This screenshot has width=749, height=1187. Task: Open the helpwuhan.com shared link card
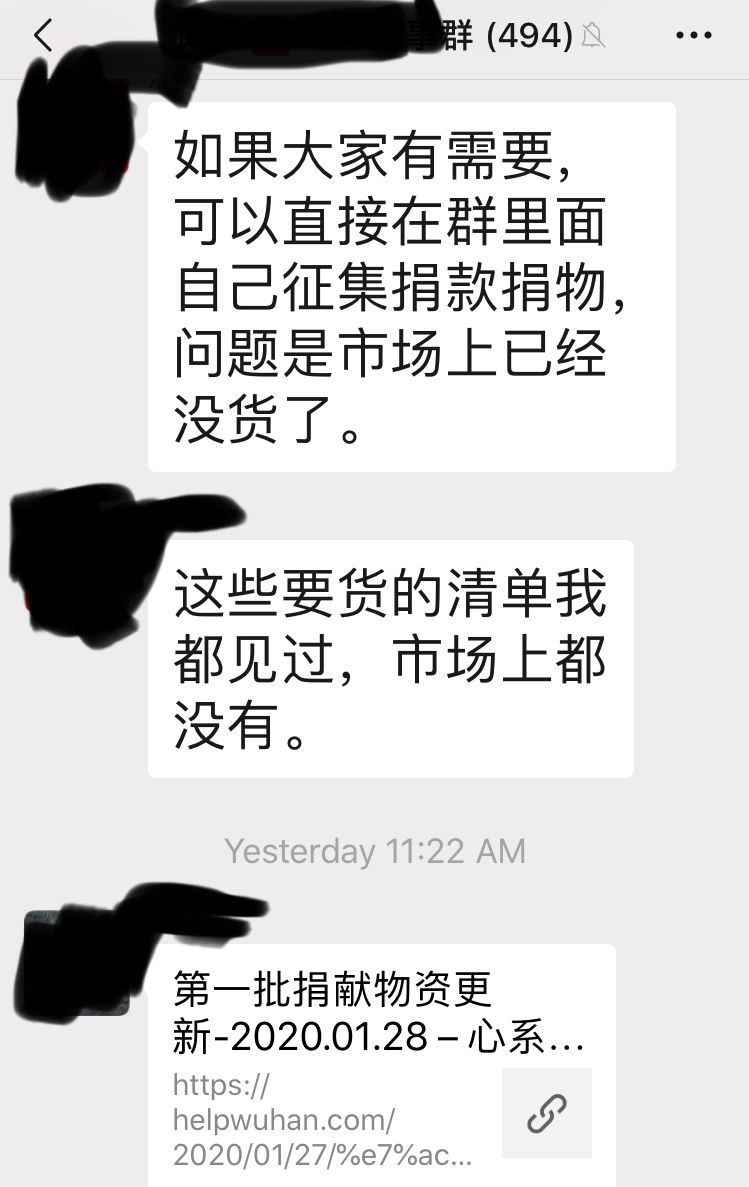382,1066
